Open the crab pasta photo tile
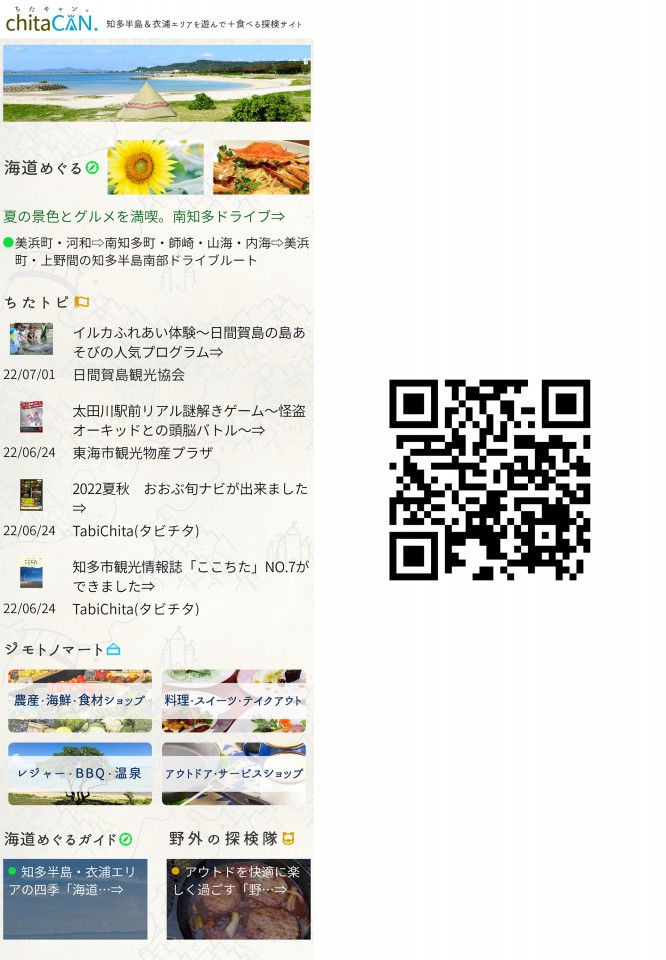The image size is (666, 960). (x=261, y=167)
